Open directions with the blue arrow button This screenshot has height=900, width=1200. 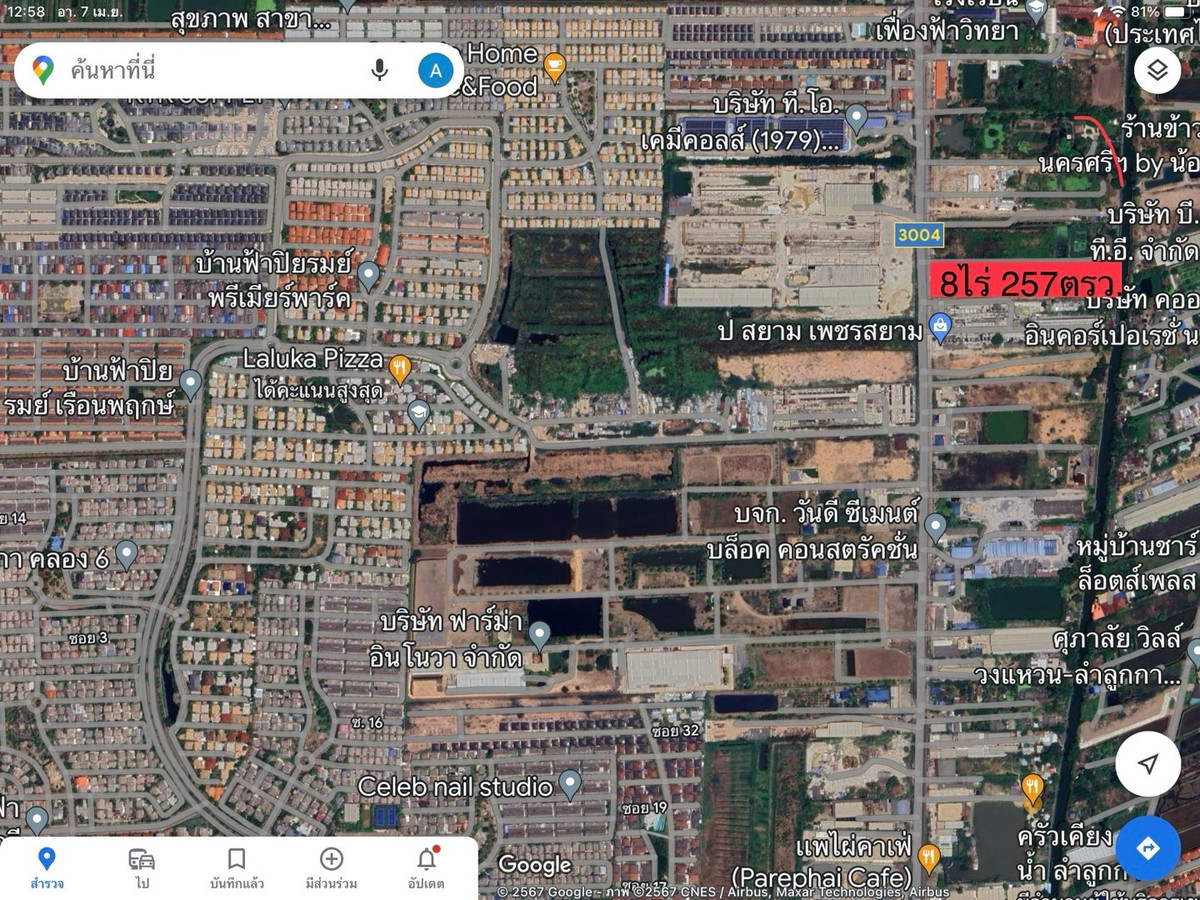point(1148,849)
